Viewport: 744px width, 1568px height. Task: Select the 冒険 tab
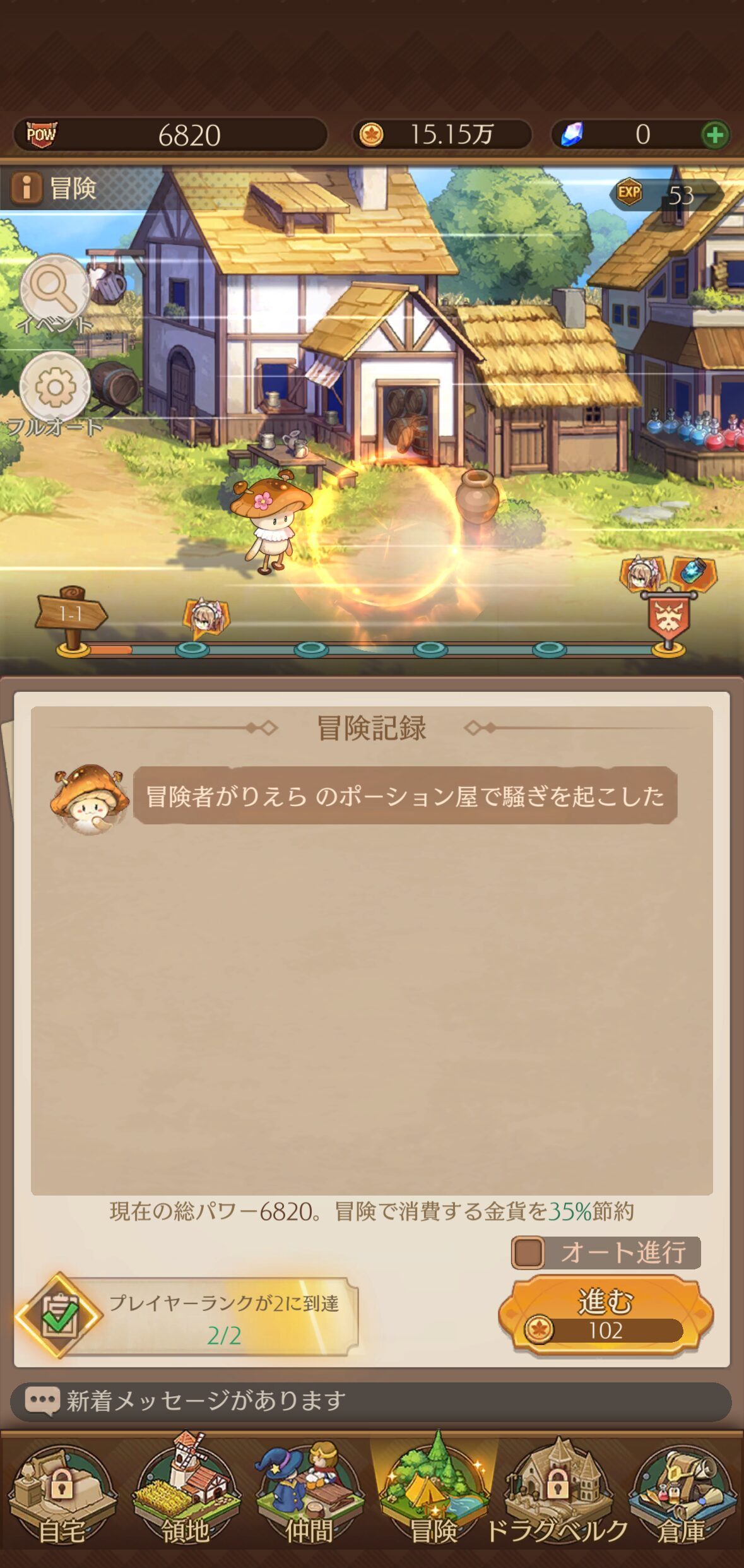434,1495
